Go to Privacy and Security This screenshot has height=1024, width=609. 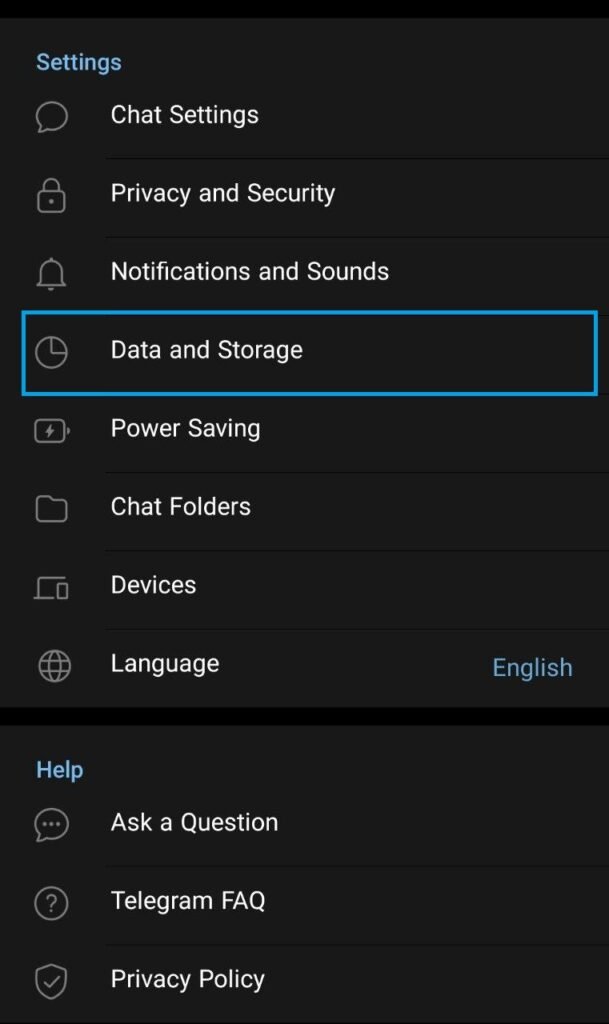[x=222, y=193]
